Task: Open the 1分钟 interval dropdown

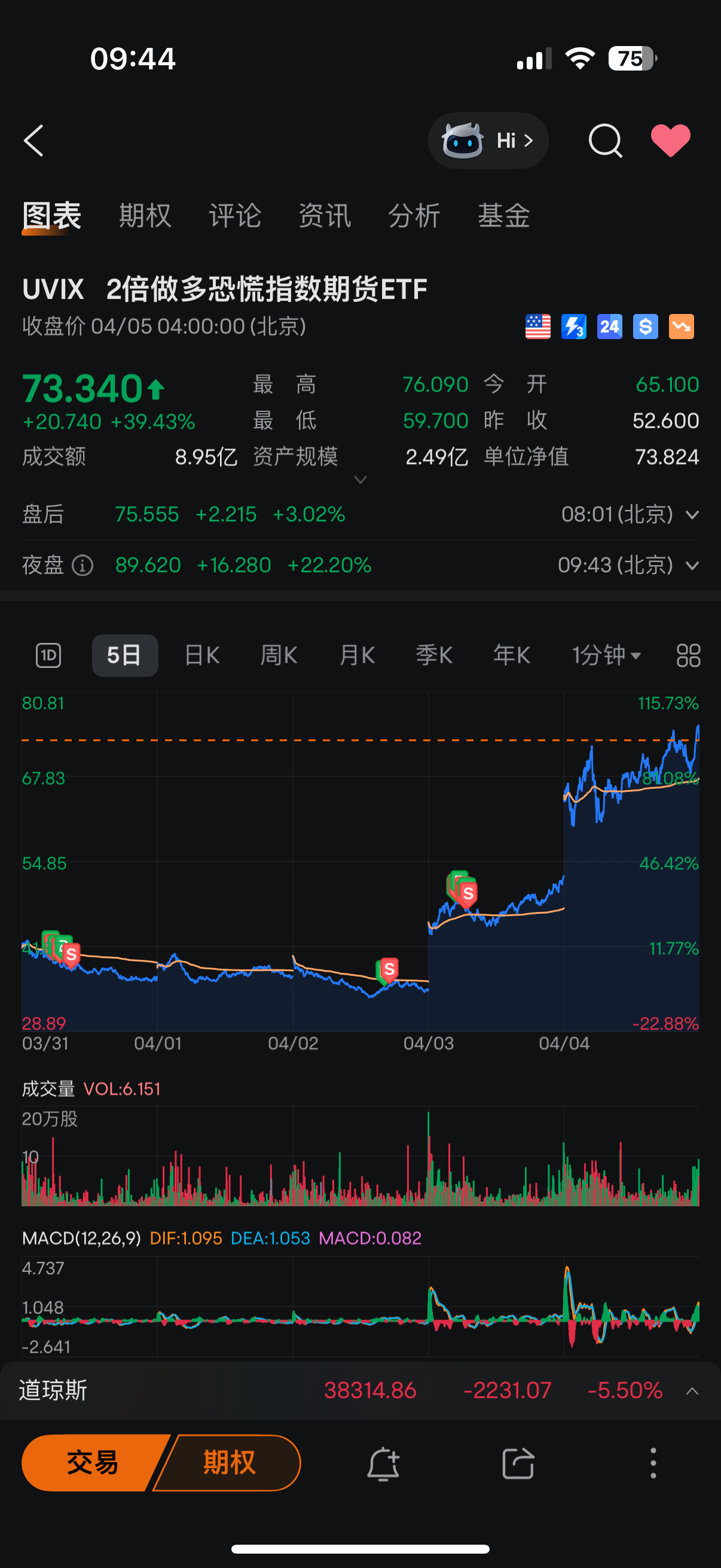Action: 606,655
